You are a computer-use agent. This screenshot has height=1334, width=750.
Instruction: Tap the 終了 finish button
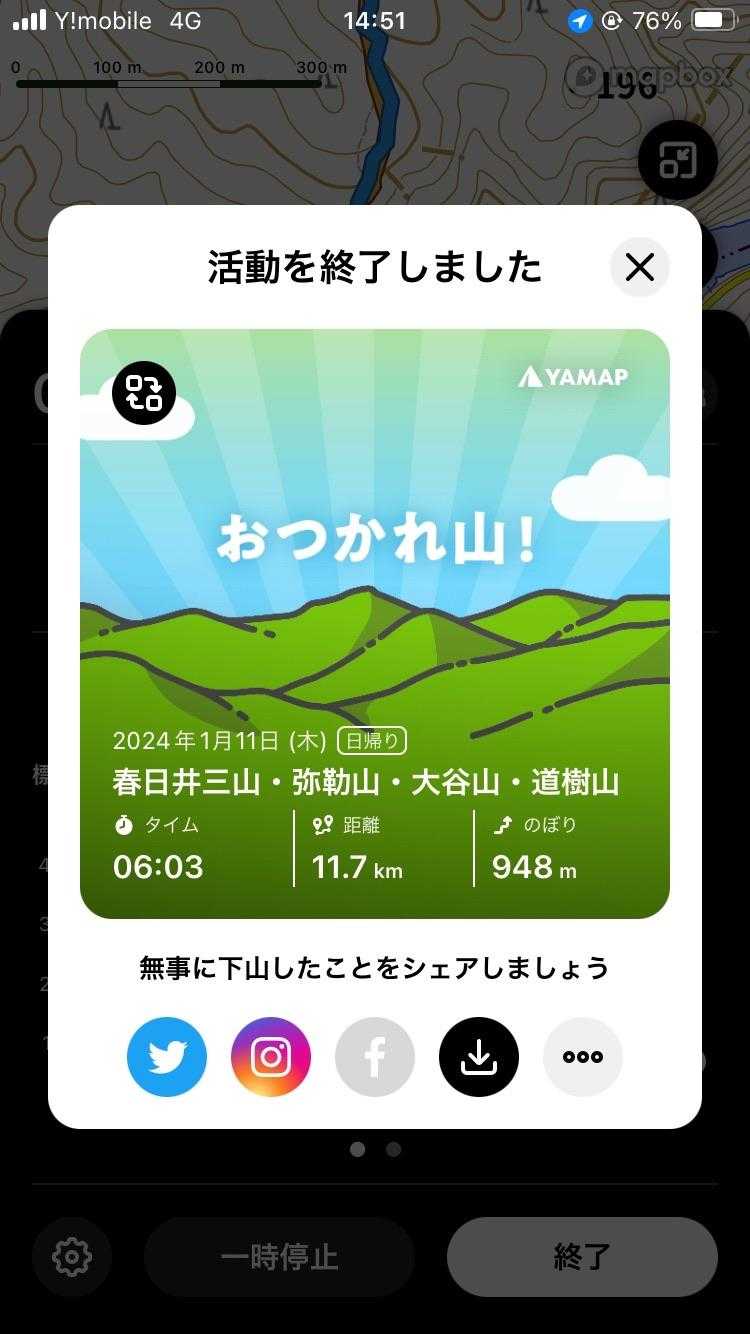[x=582, y=1257]
